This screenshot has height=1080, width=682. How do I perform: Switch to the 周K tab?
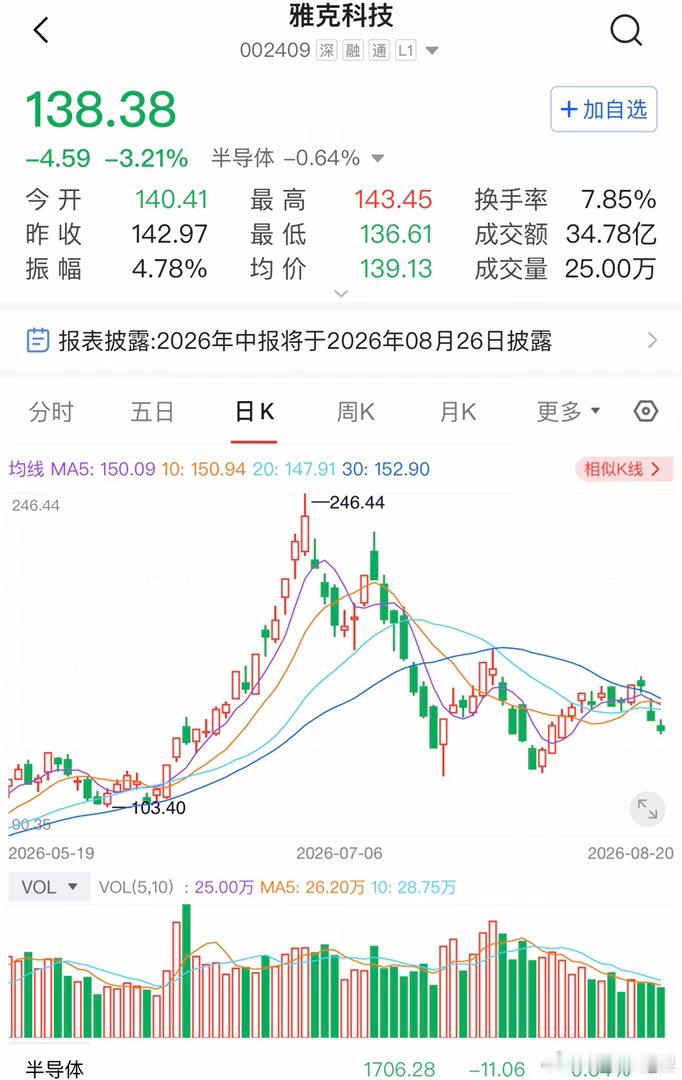pos(355,413)
